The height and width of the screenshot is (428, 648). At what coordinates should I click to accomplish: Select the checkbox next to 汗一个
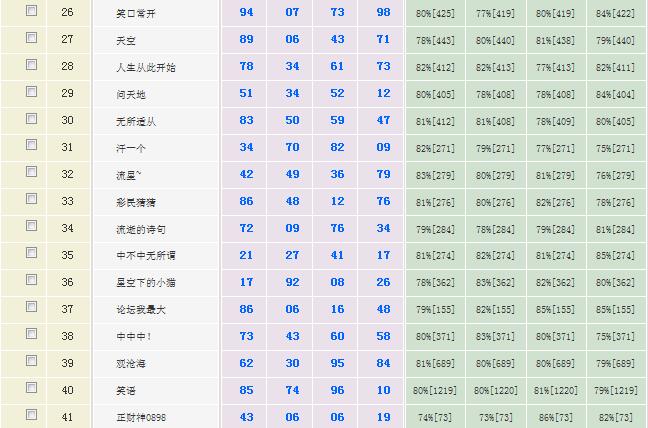click(31, 145)
